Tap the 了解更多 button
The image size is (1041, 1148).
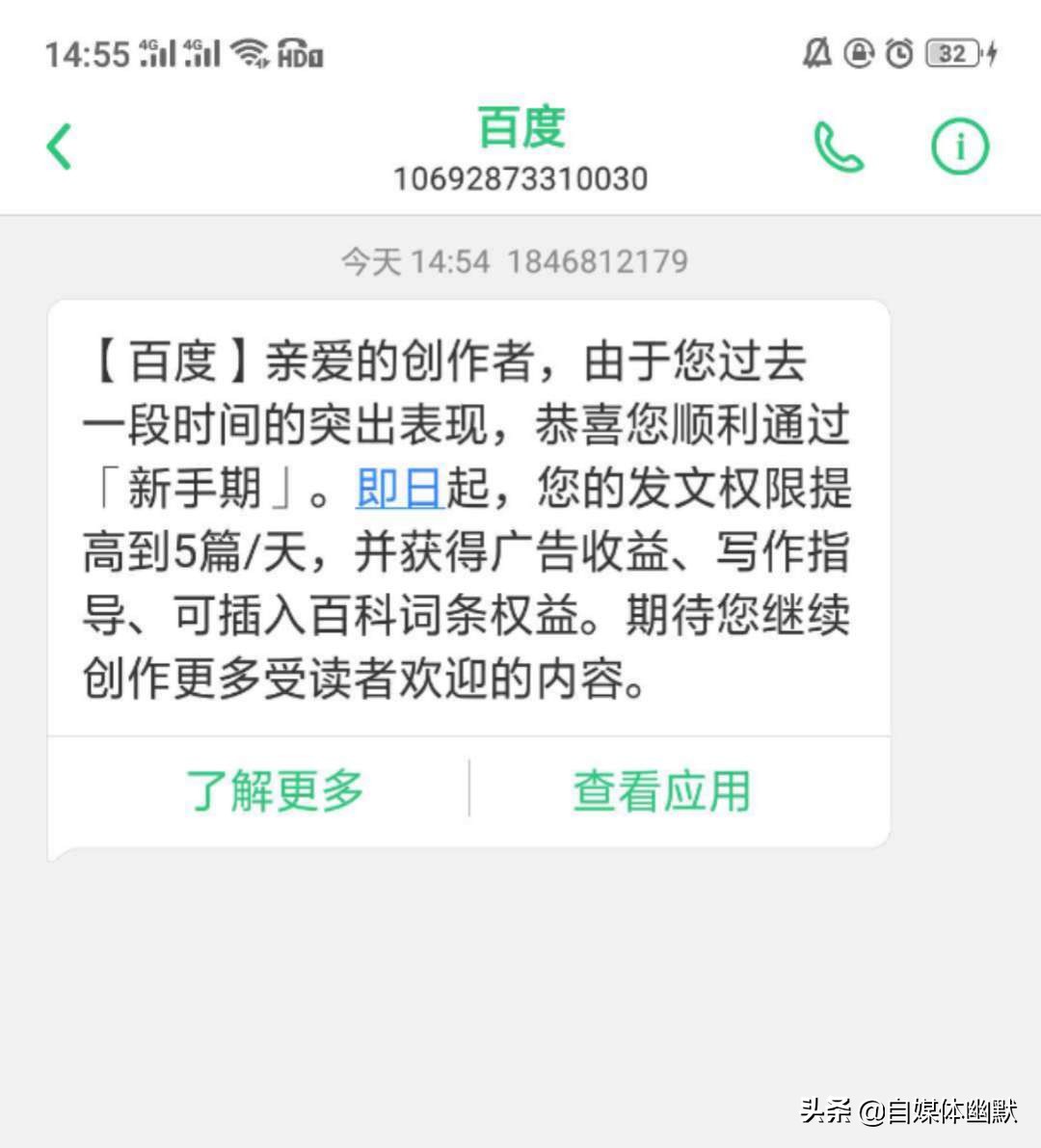[275, 788]
